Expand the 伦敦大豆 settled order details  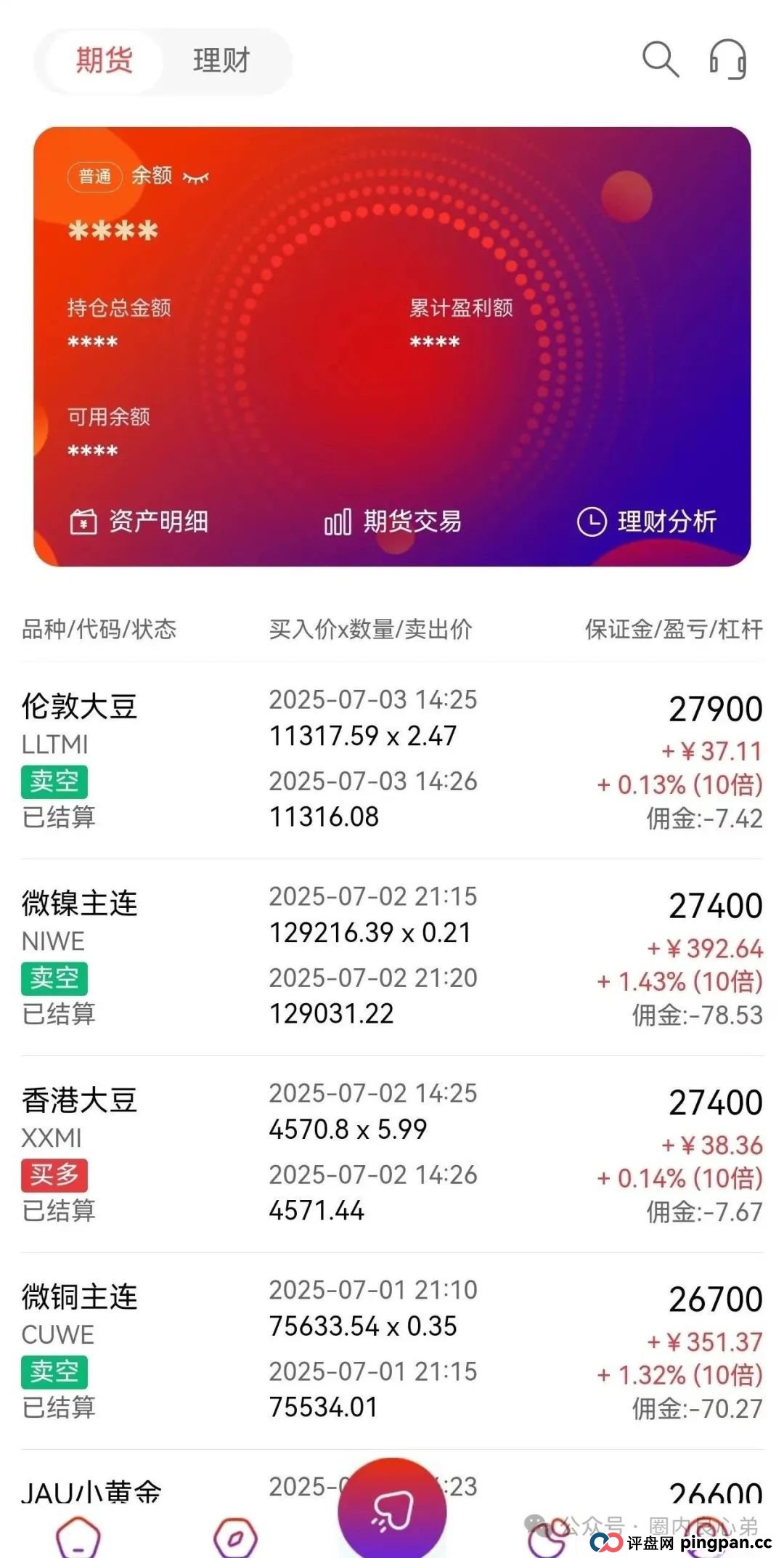pos(392,759)
